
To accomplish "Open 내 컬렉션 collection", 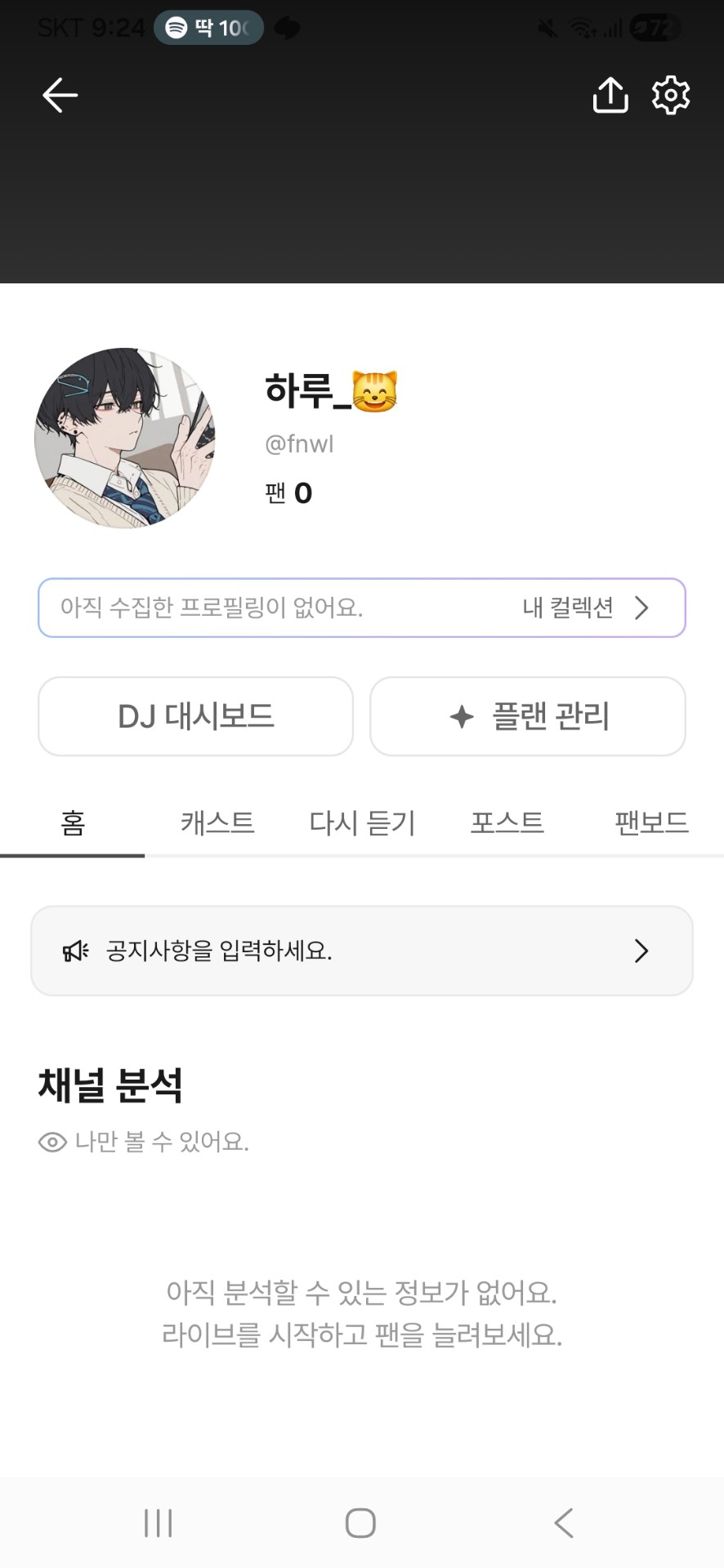I will click(585, 608).
